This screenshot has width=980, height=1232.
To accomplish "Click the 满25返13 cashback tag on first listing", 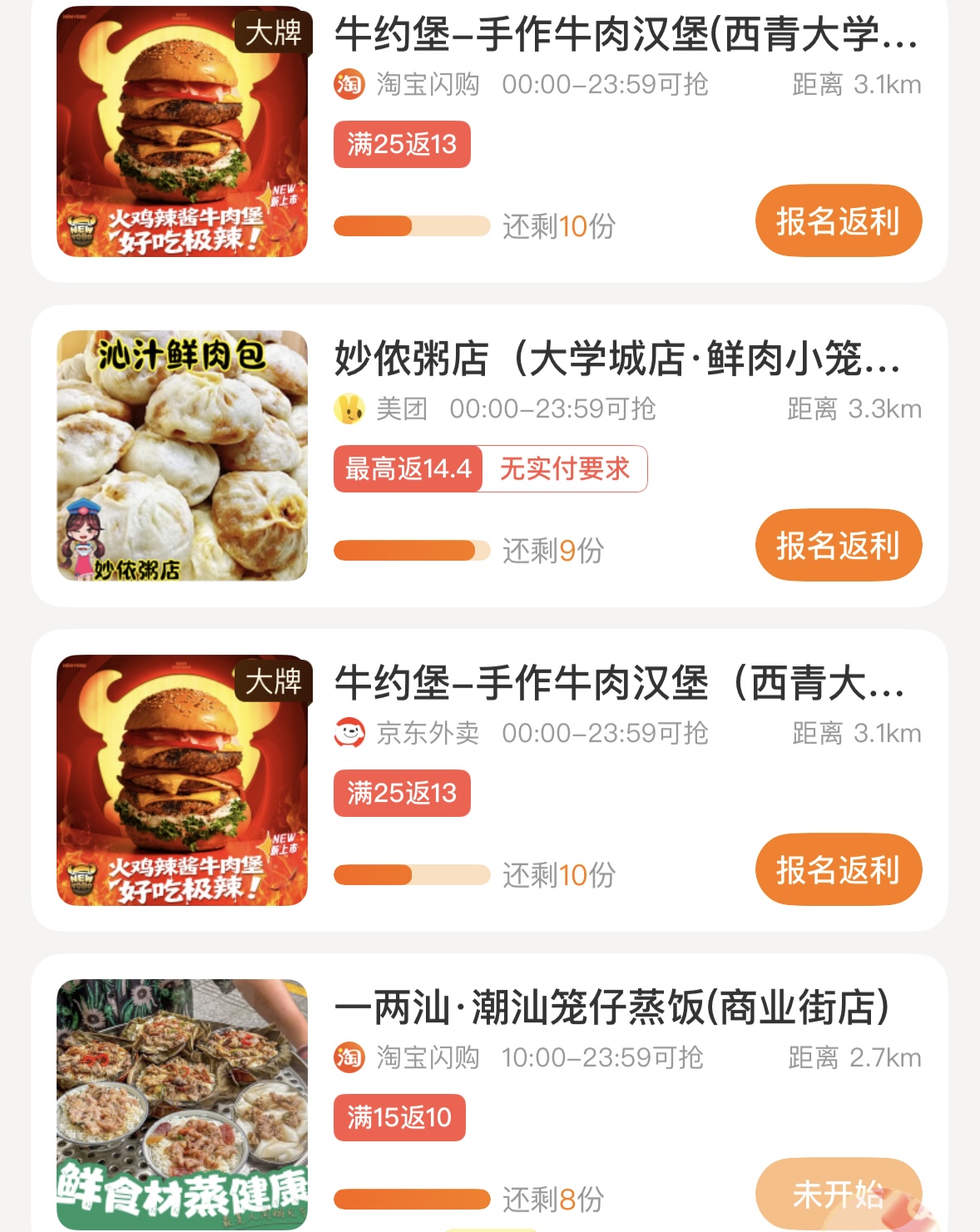I will pos(401,144).
